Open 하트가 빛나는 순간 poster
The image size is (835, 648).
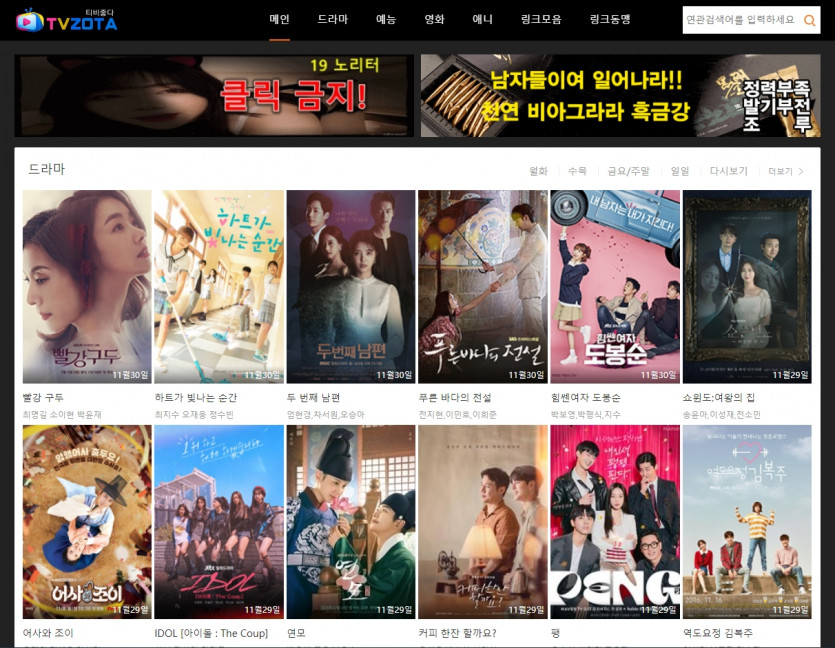[x=218, y=287]
